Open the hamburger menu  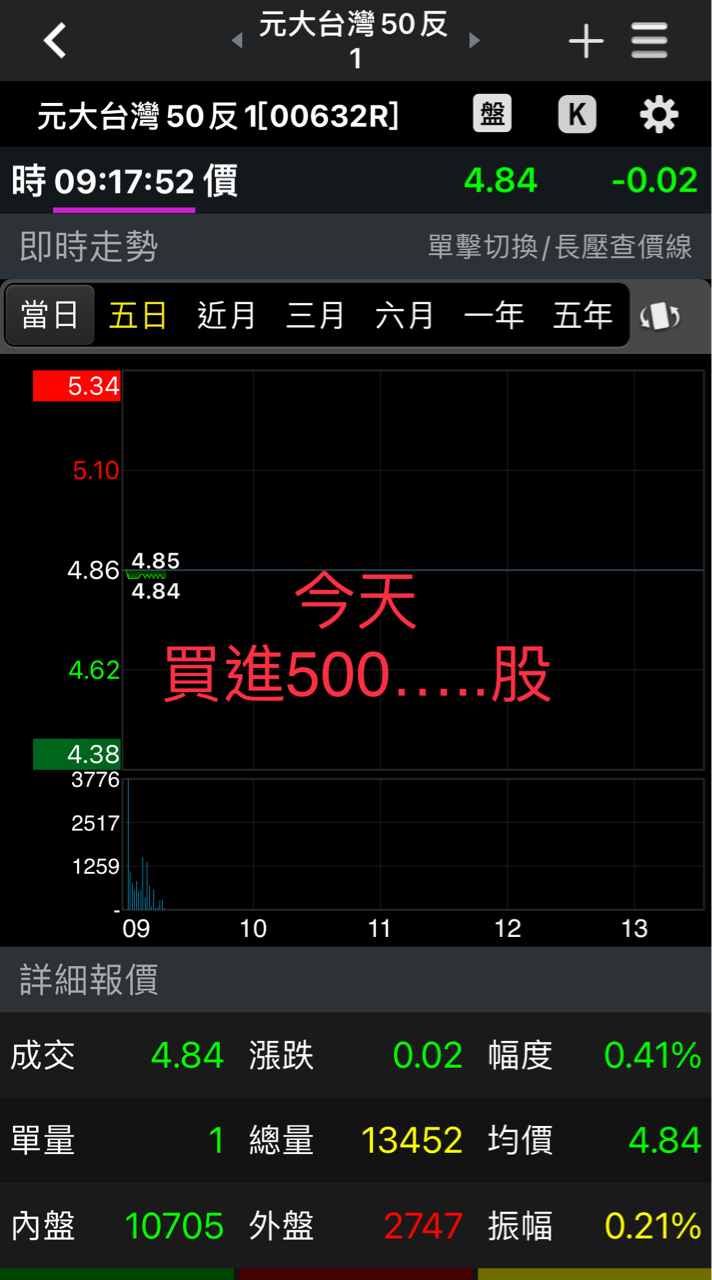coord(650,41)
